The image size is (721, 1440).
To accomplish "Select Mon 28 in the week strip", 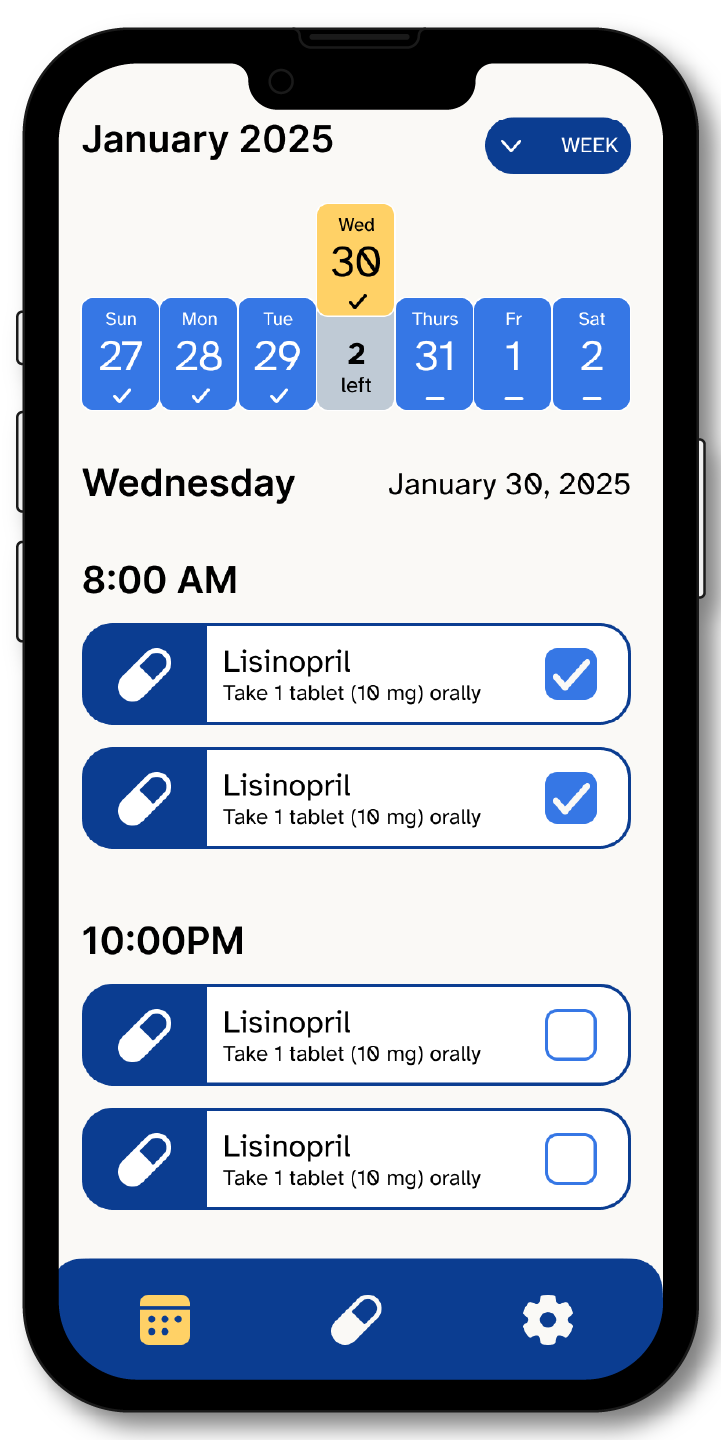I will point(199,354).
